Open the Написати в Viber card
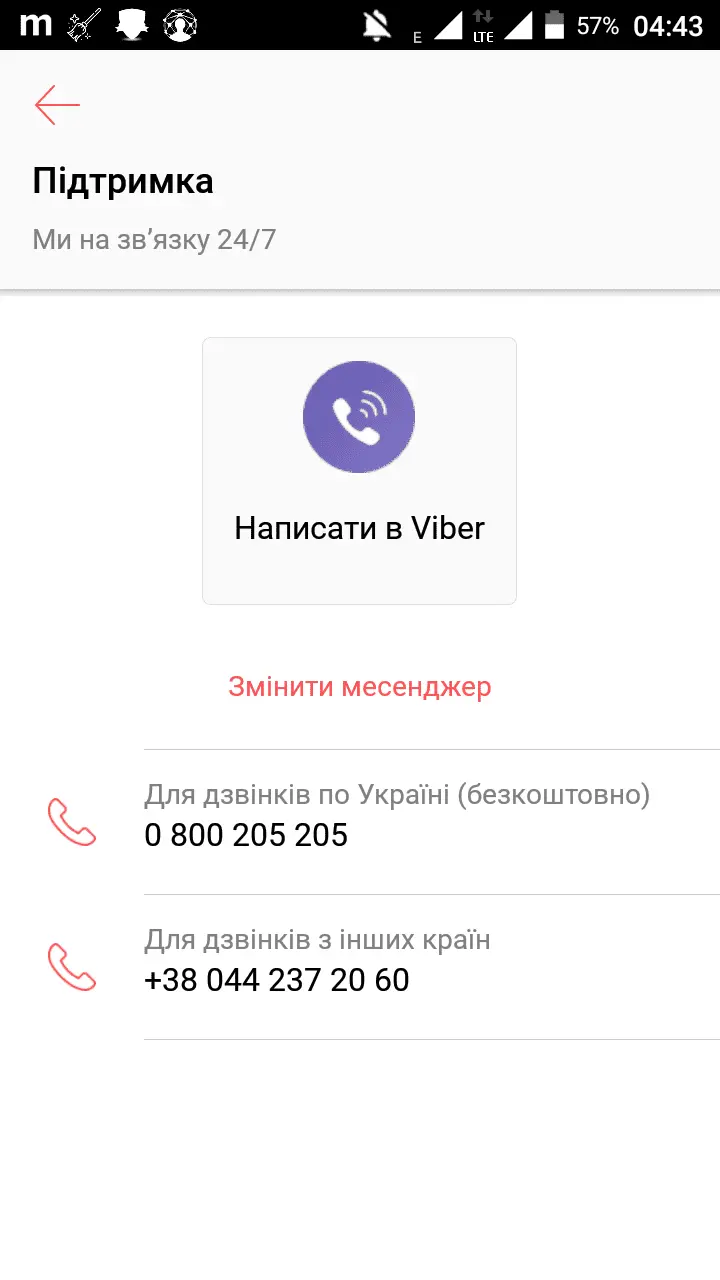The height and width of the screenshot is (1280, 720). click(359, 471)
